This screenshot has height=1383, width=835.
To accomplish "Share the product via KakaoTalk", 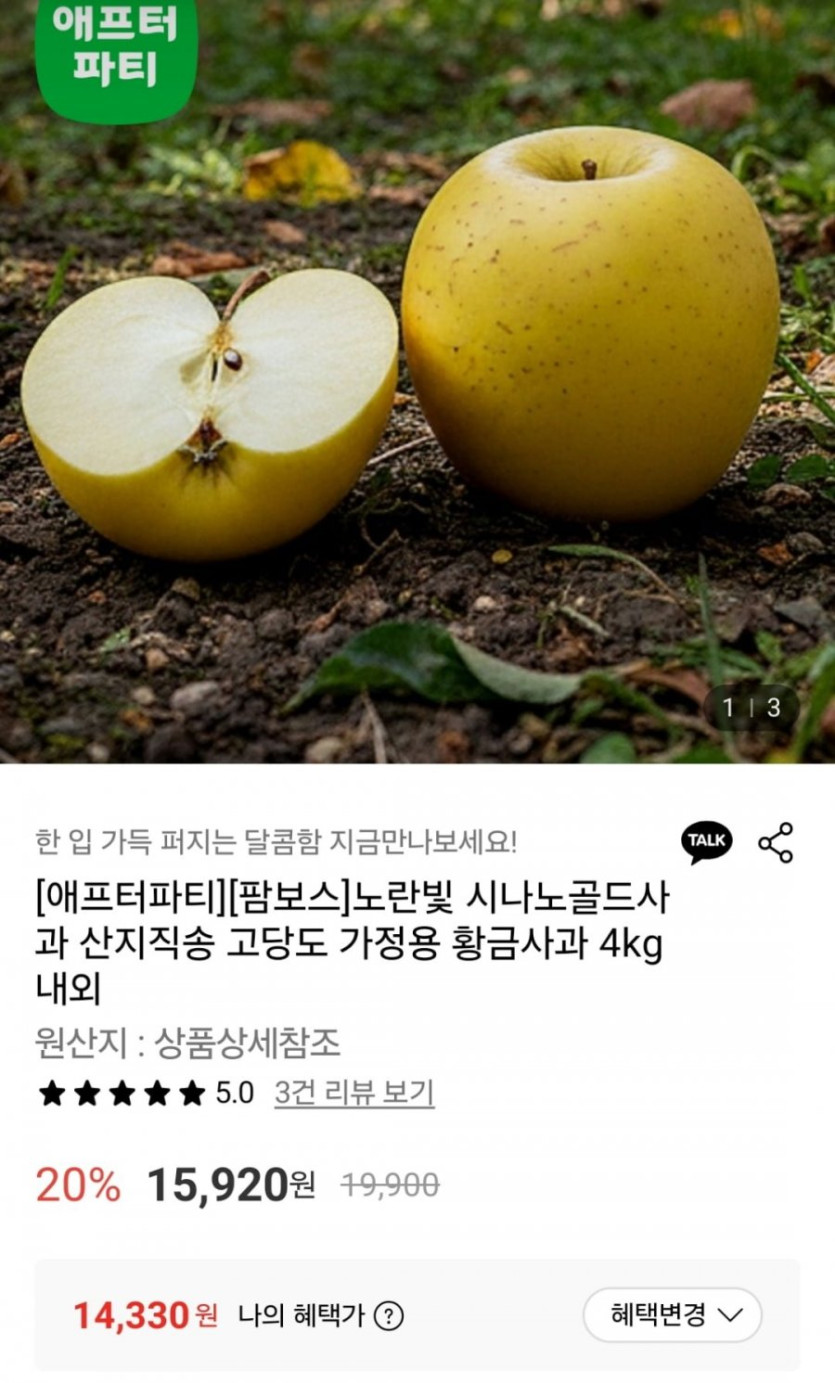I will tap(706, 842).
